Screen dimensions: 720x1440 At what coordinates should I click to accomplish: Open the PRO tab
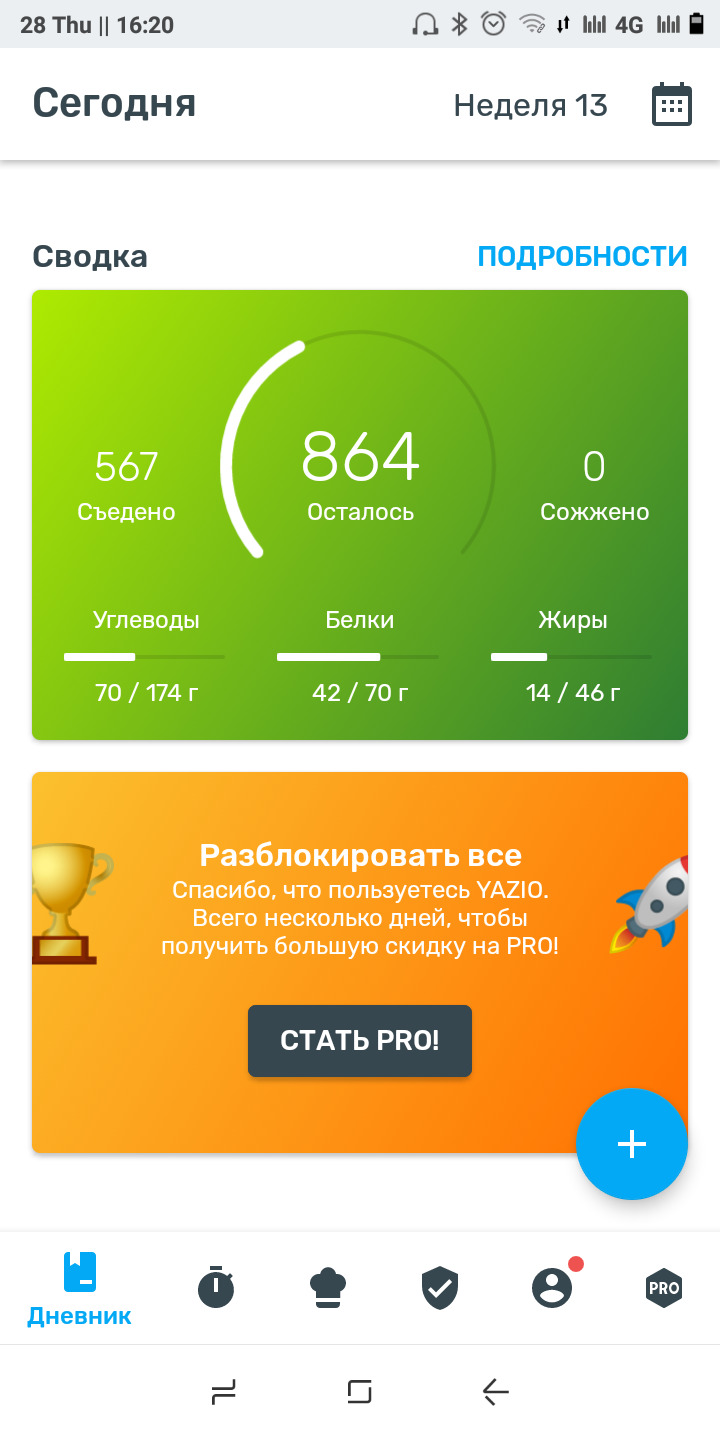[663, 1287]
